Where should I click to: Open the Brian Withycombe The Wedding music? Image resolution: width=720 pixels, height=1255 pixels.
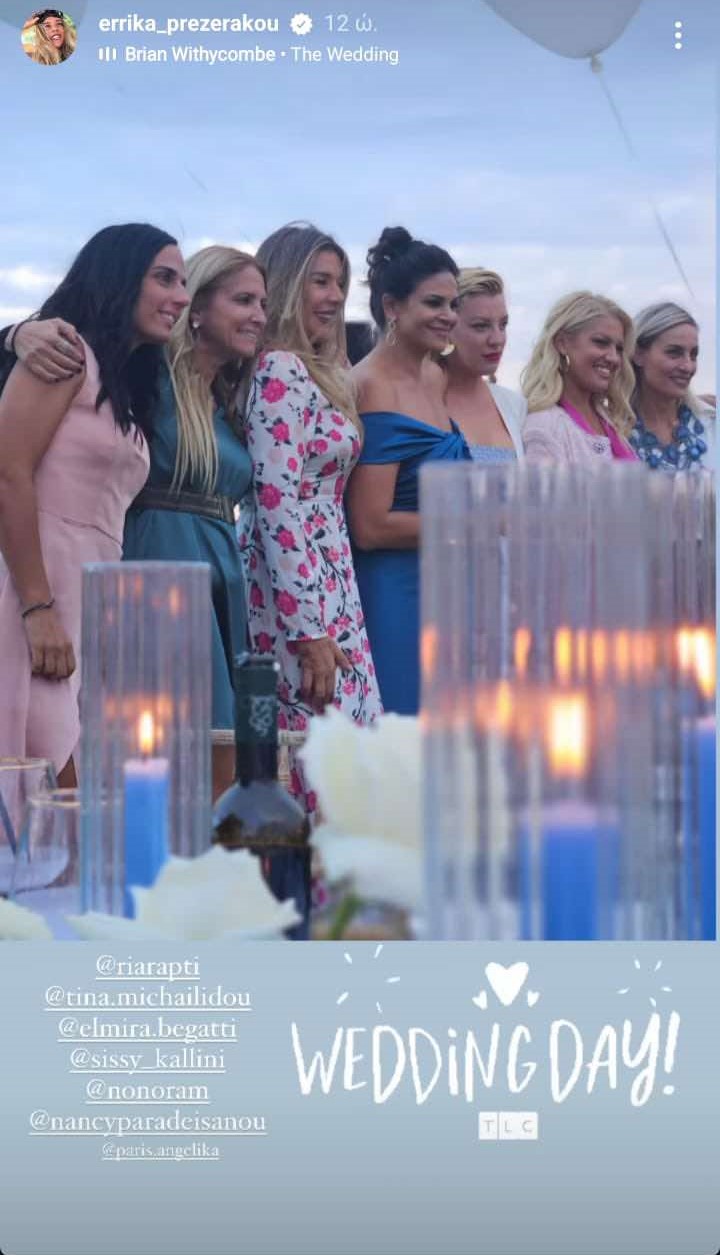pos(250,55)
